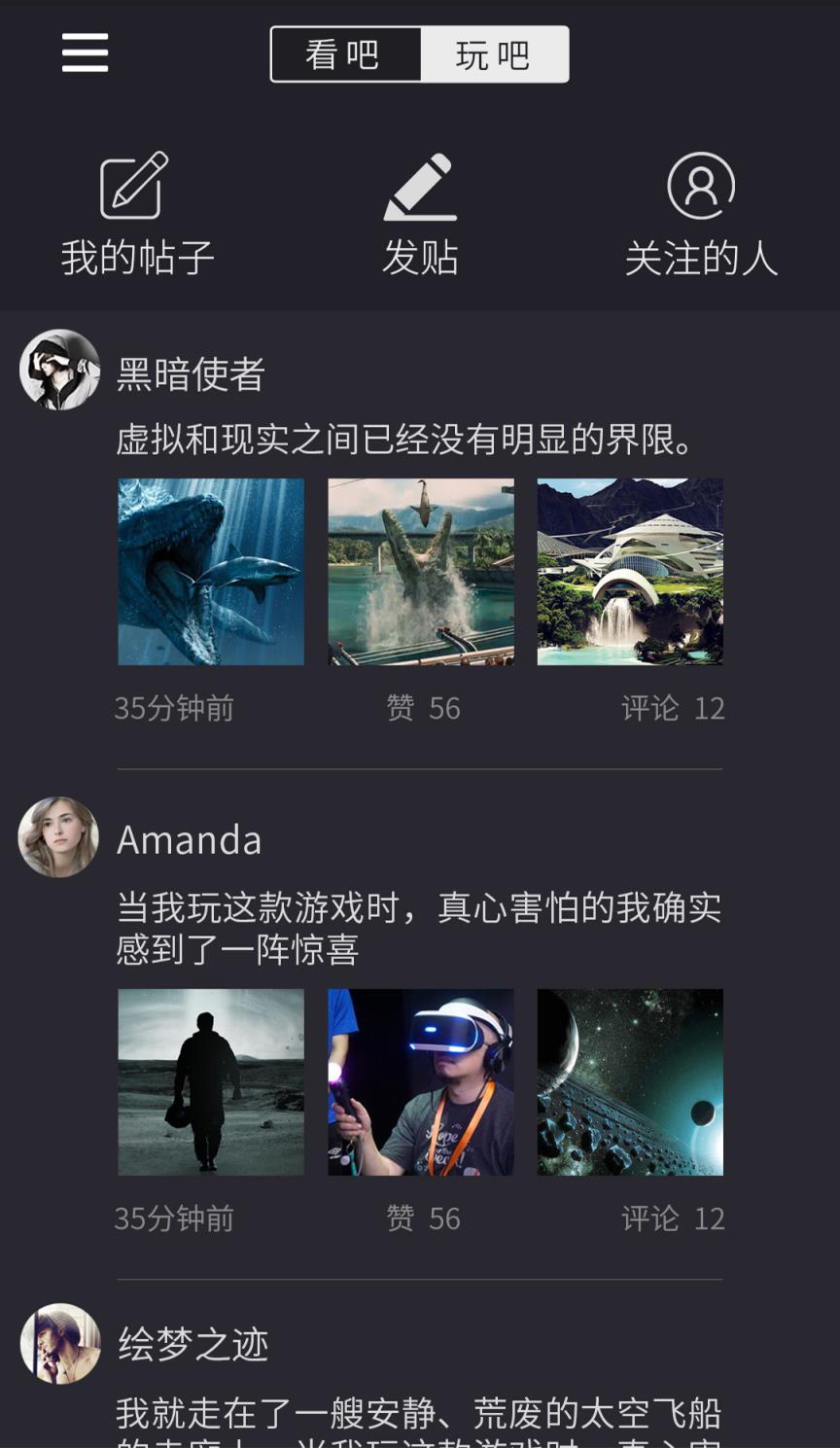840x1448 pixels.
Task: Click the username 绘梦之迹
Action: [192, 1345]
